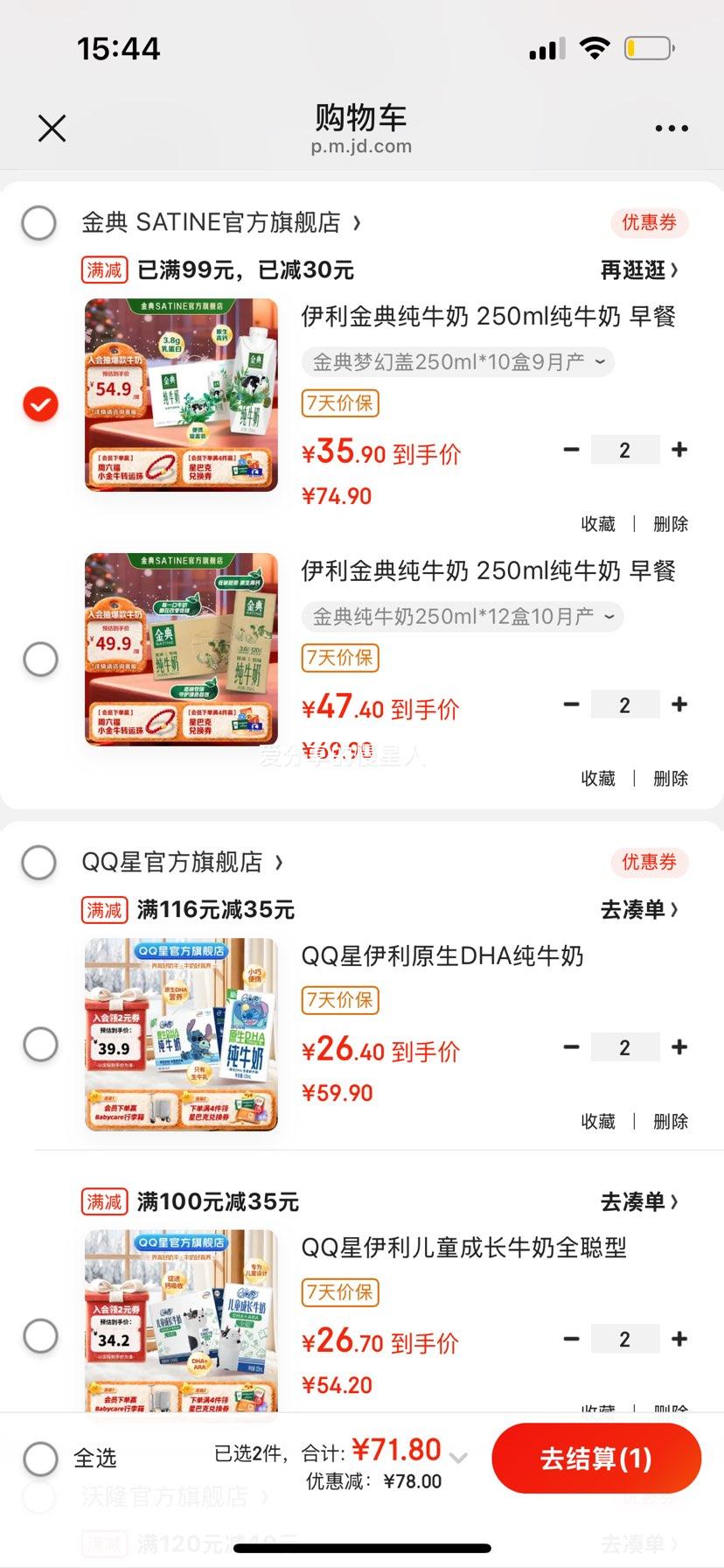Decrease quantity of 金典纯牛奶12盒 with minus icon

(571, 704)
